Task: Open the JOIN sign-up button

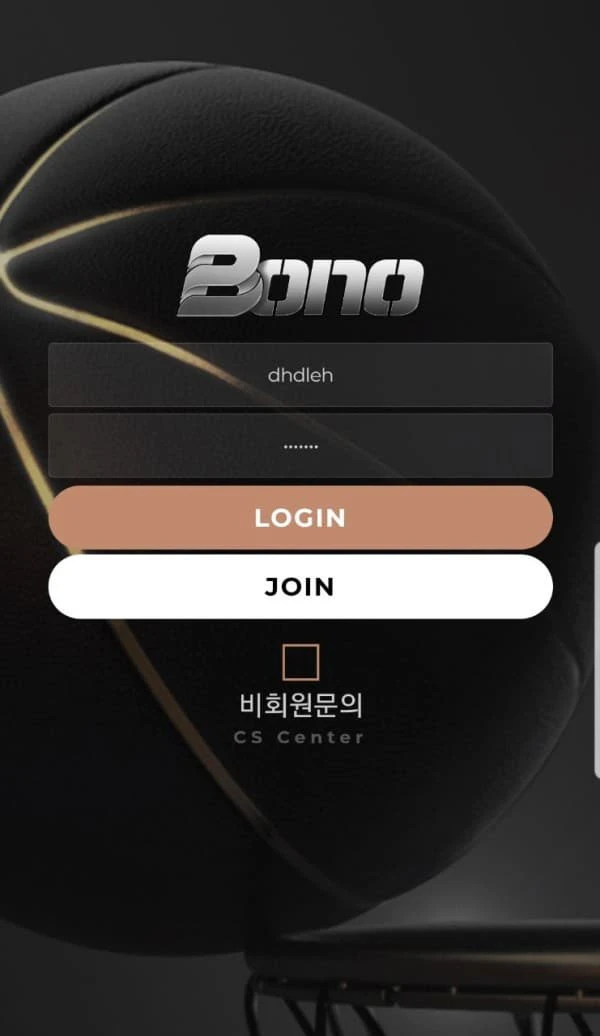Action: [x=300, y=587]
